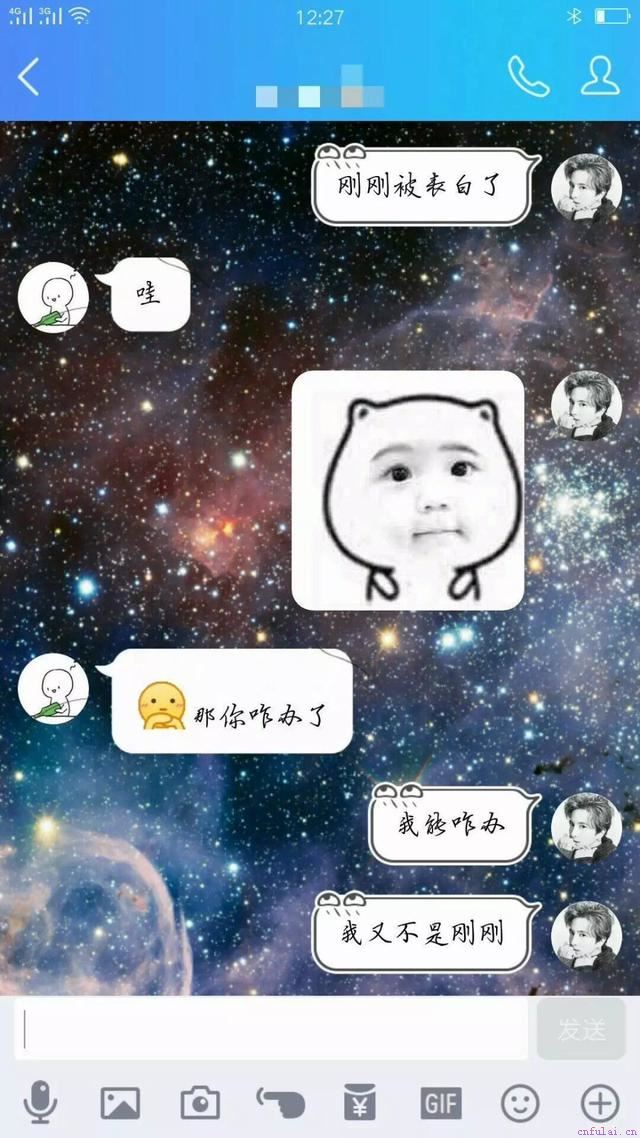Open the emoji smiley panel
The height and width of the screenshot is (1138, 640).
tap(520, 1103)
